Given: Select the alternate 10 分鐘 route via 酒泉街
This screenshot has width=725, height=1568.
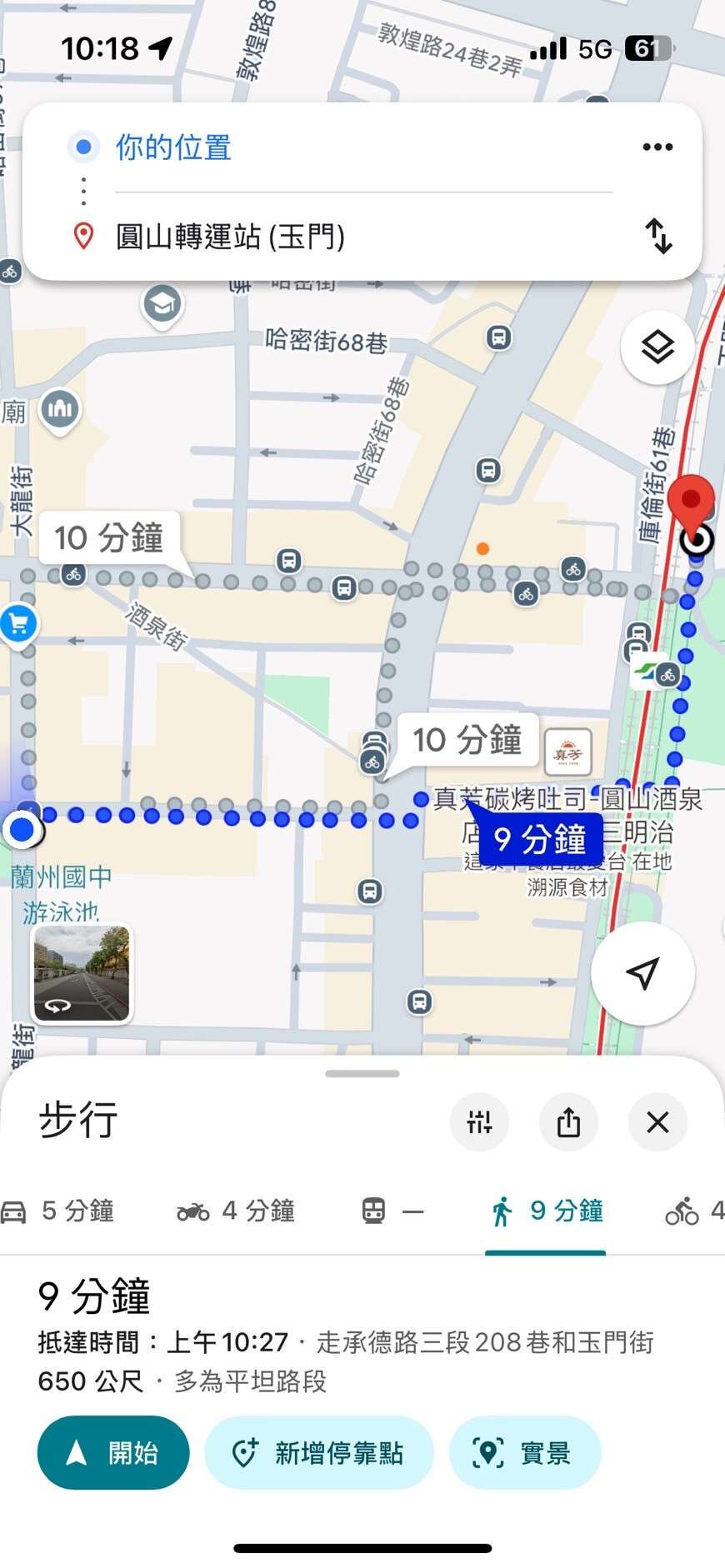Looking at the screenshot, I should pos(108,538).
